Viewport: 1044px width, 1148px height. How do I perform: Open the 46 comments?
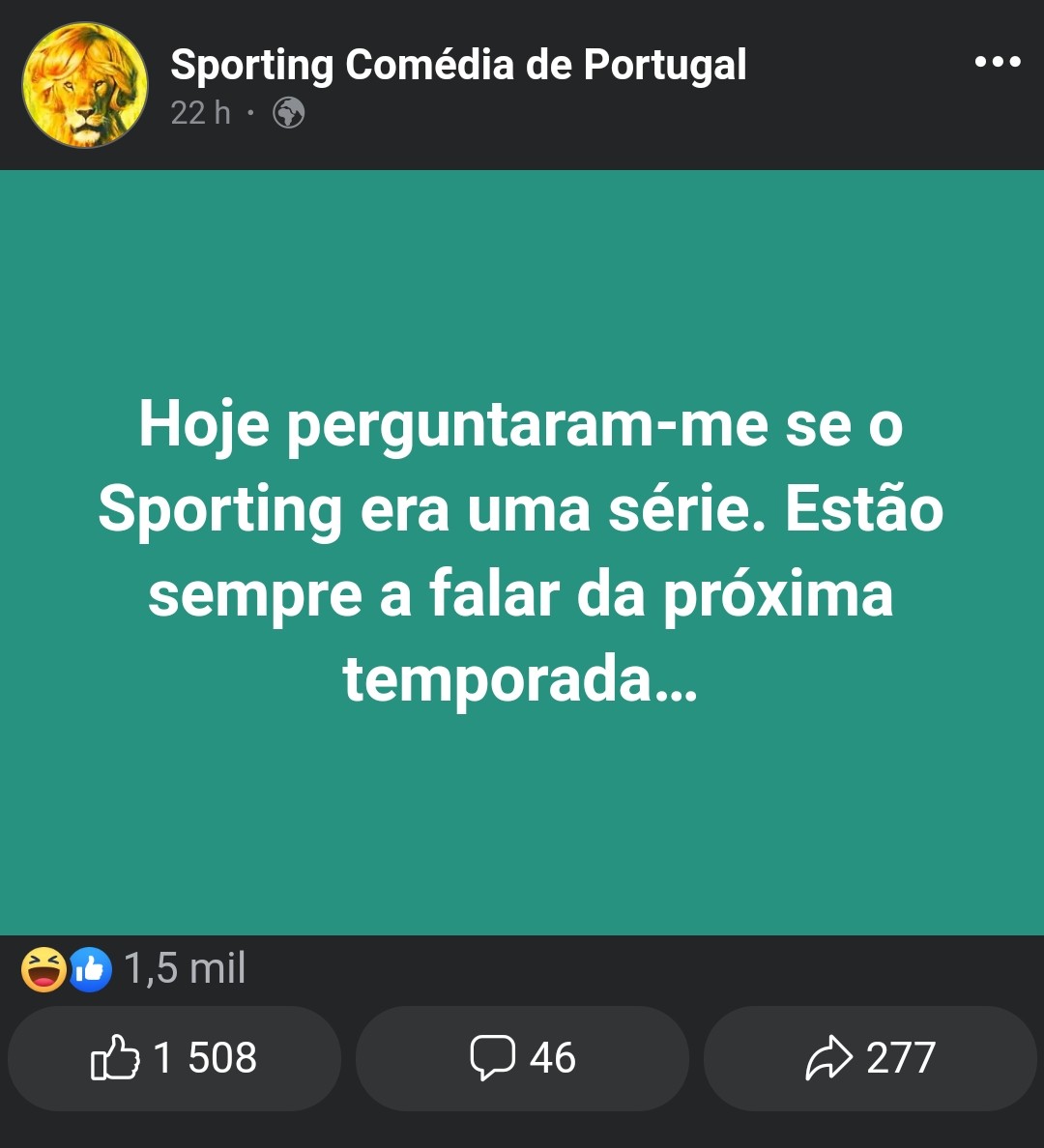tap(522, 1058)
